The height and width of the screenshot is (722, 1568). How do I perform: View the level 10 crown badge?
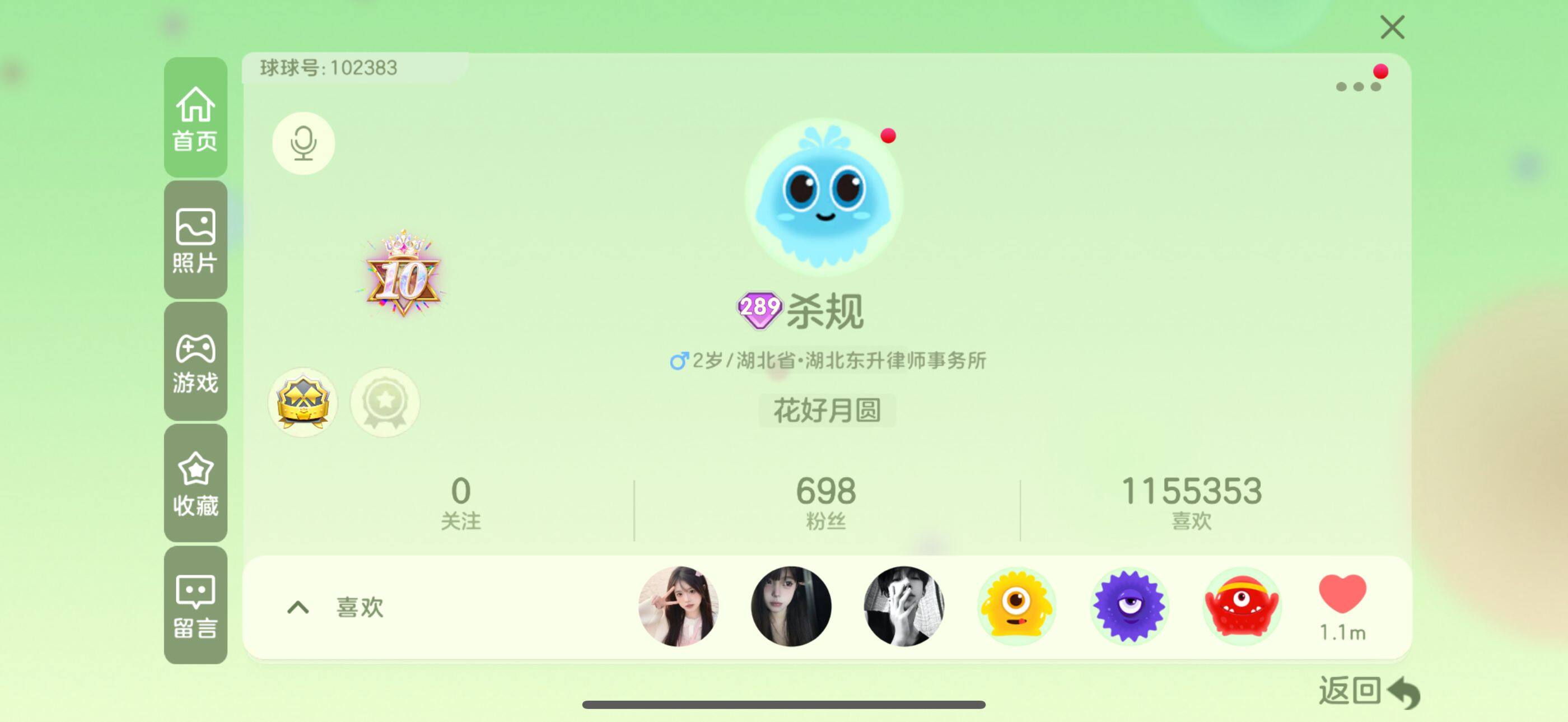(403, 275)
